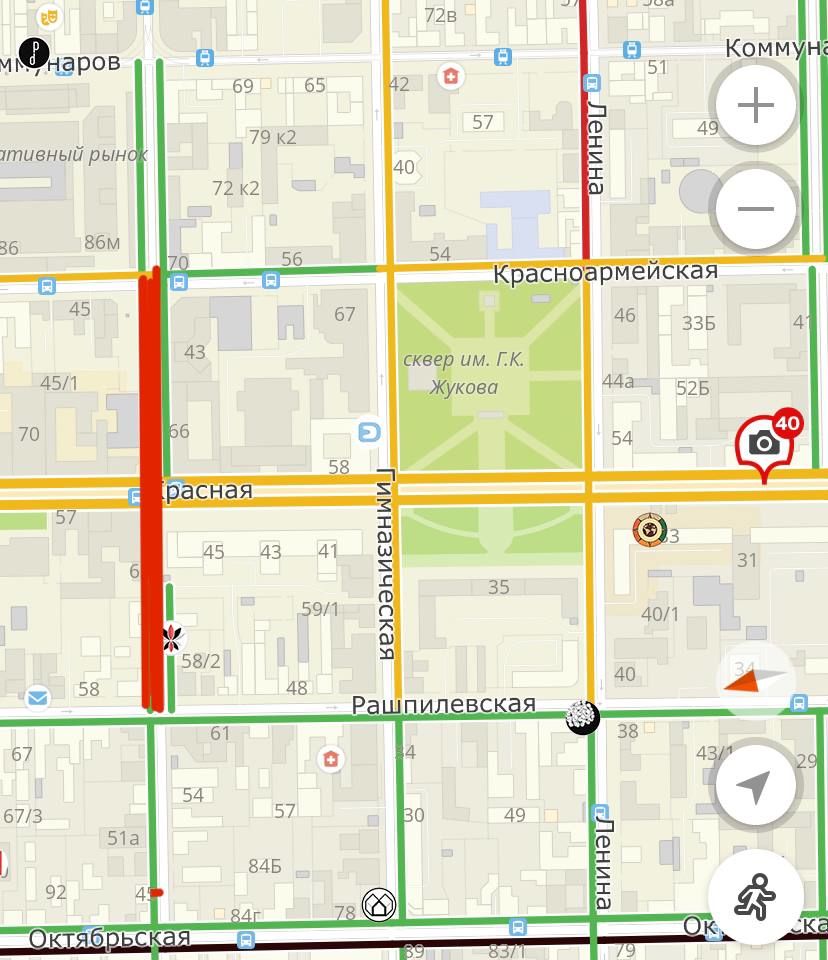Zoom in on the map
The height and width of the screenshot is (960, 828).
pos(756,105)
